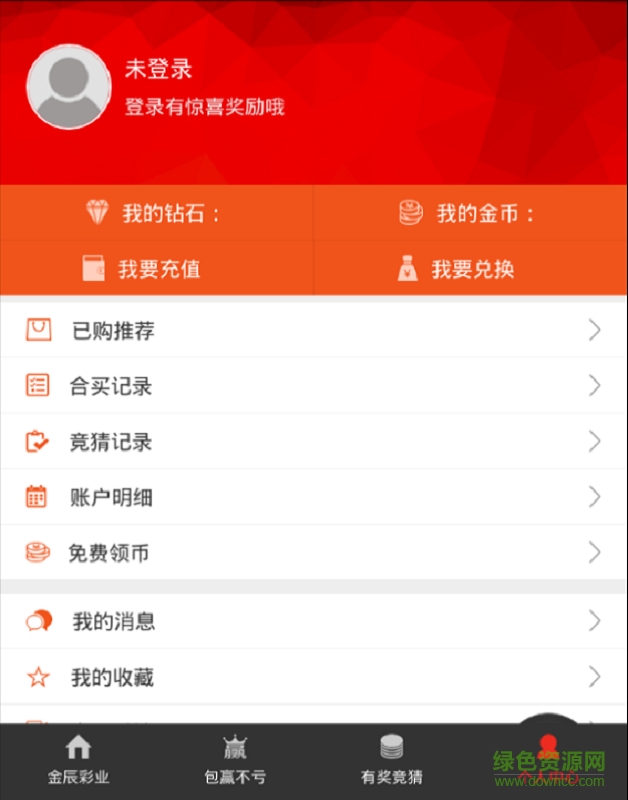The height and width of the screenshot is (800, 628).
Task: Switch to the 包赢不亏 tab
Action: click(235, 761)
